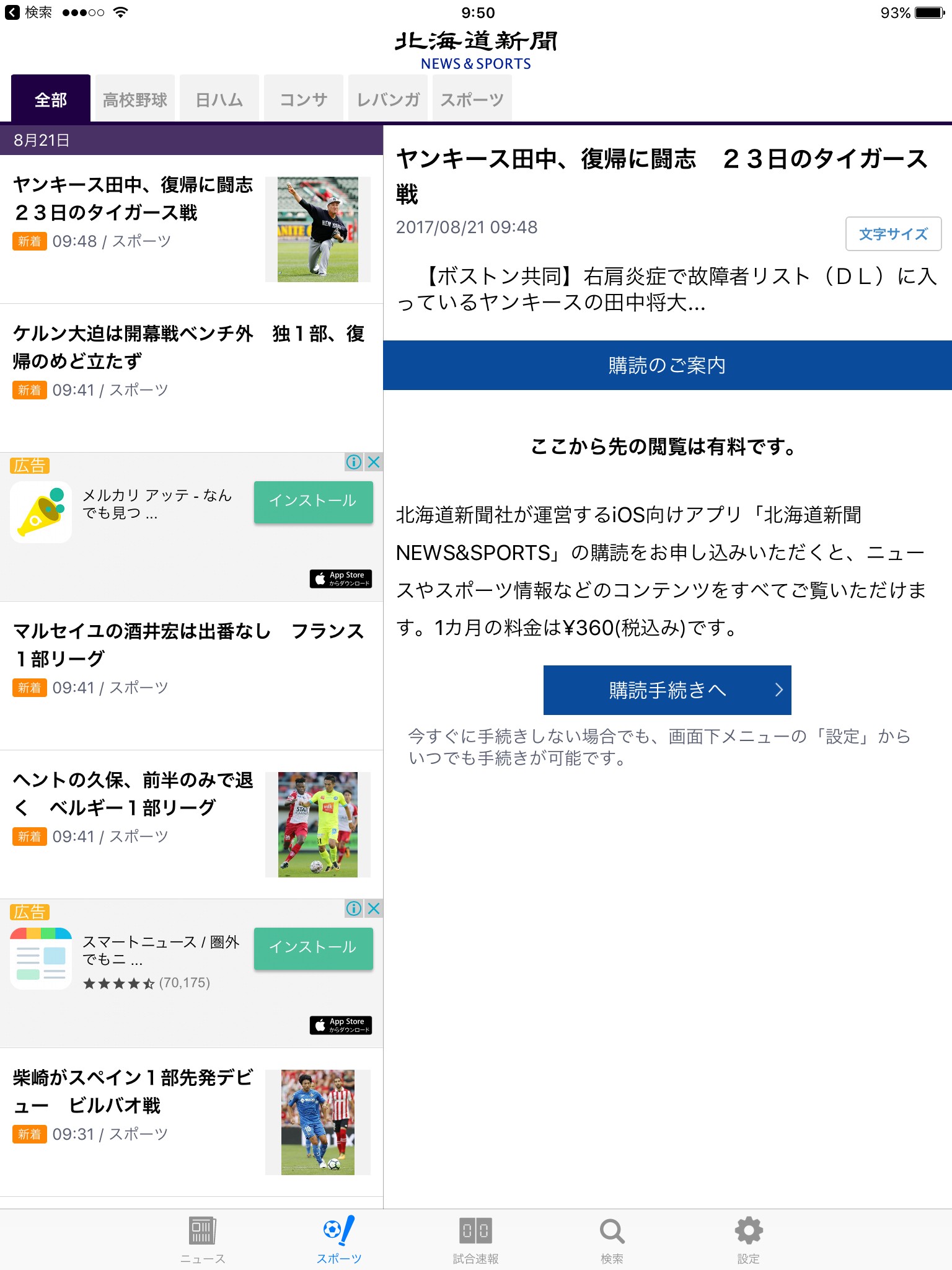Tap the 全部 tab
This screenshot has height=1270, width=952.
coord(51,99)
